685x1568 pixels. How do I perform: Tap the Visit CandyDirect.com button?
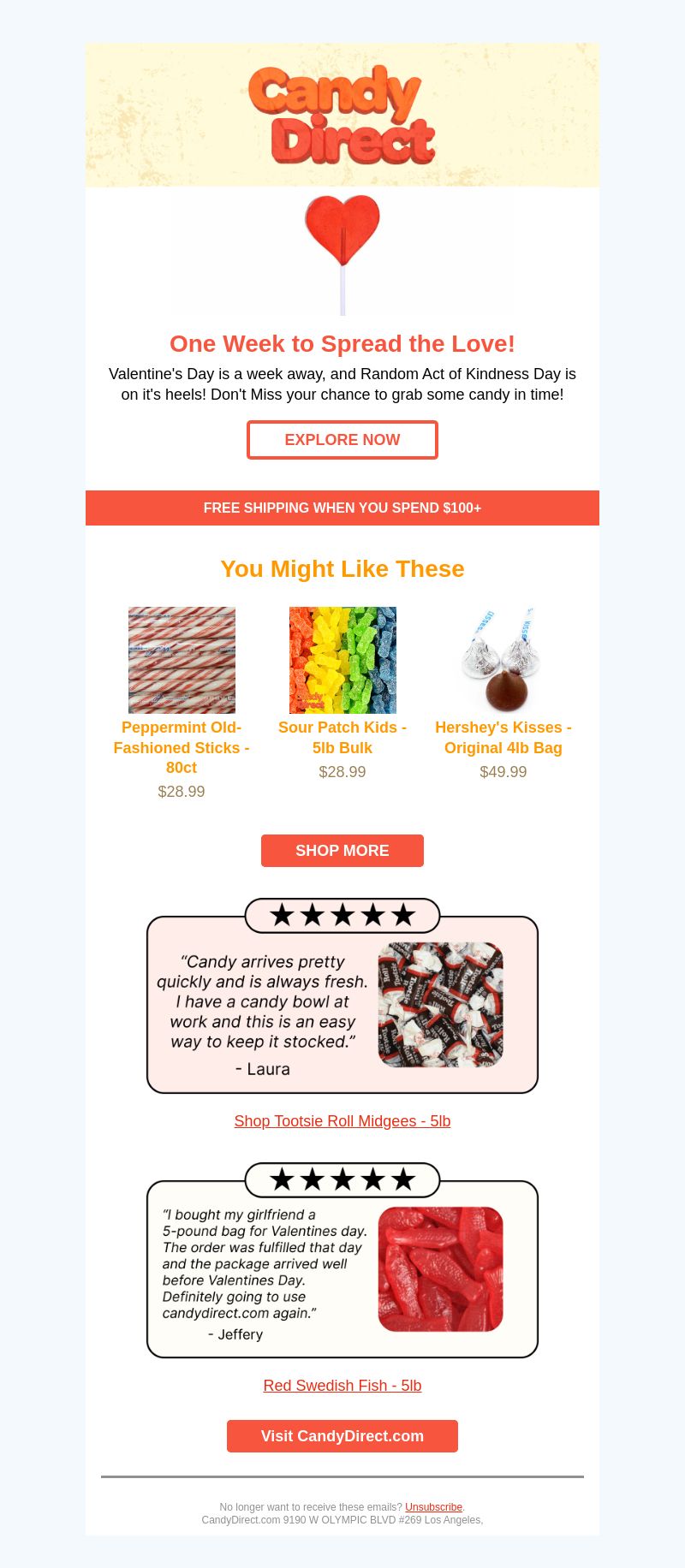click(342, 1436)
